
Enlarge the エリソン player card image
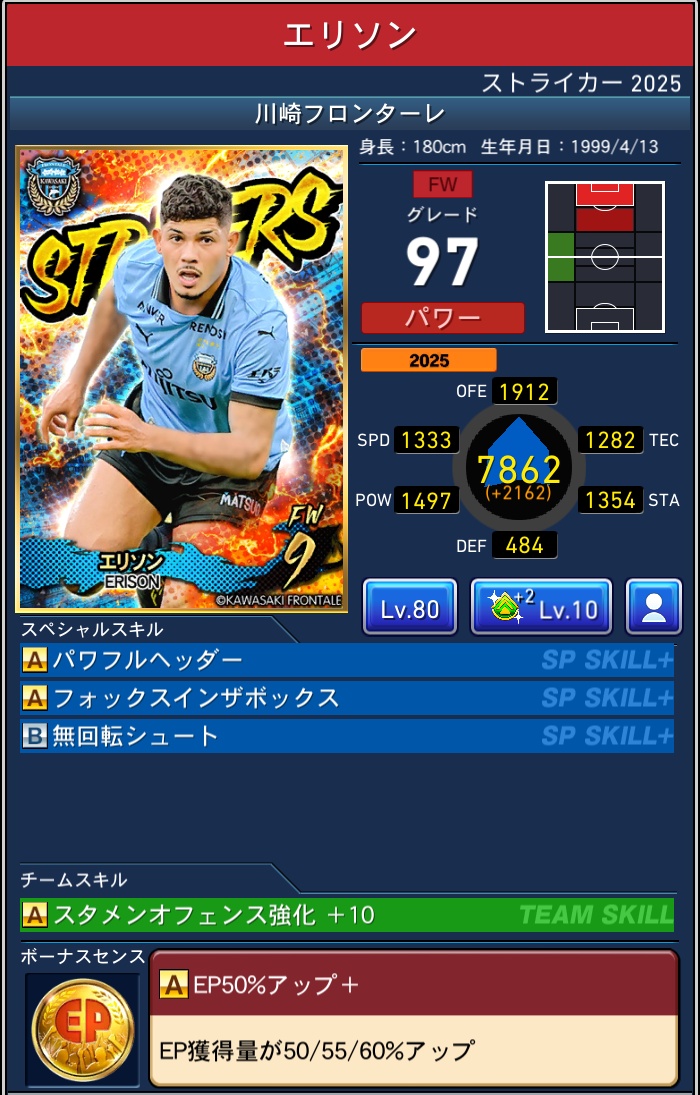(182, 380)
